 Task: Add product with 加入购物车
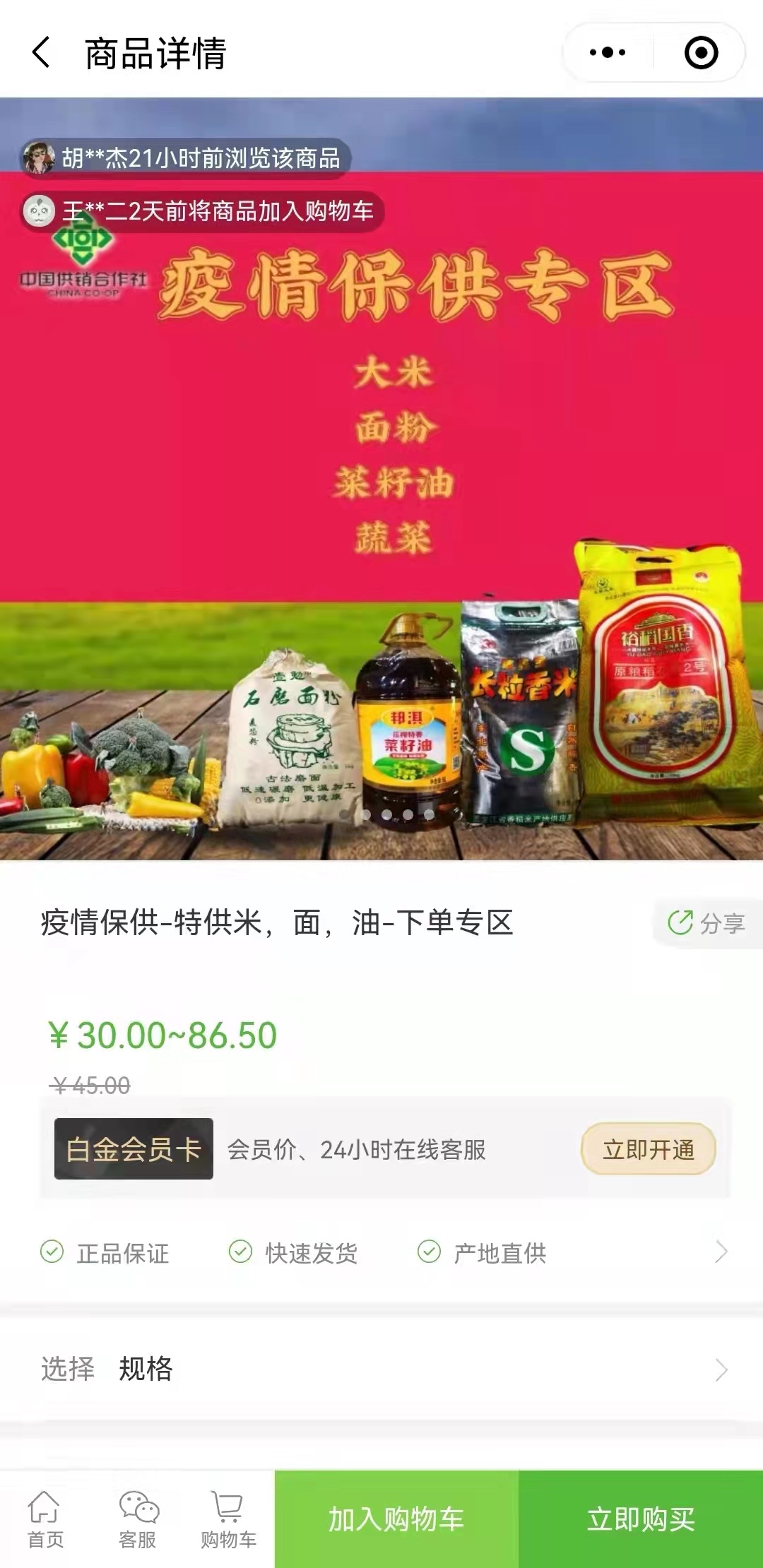tap(396, 1520)
